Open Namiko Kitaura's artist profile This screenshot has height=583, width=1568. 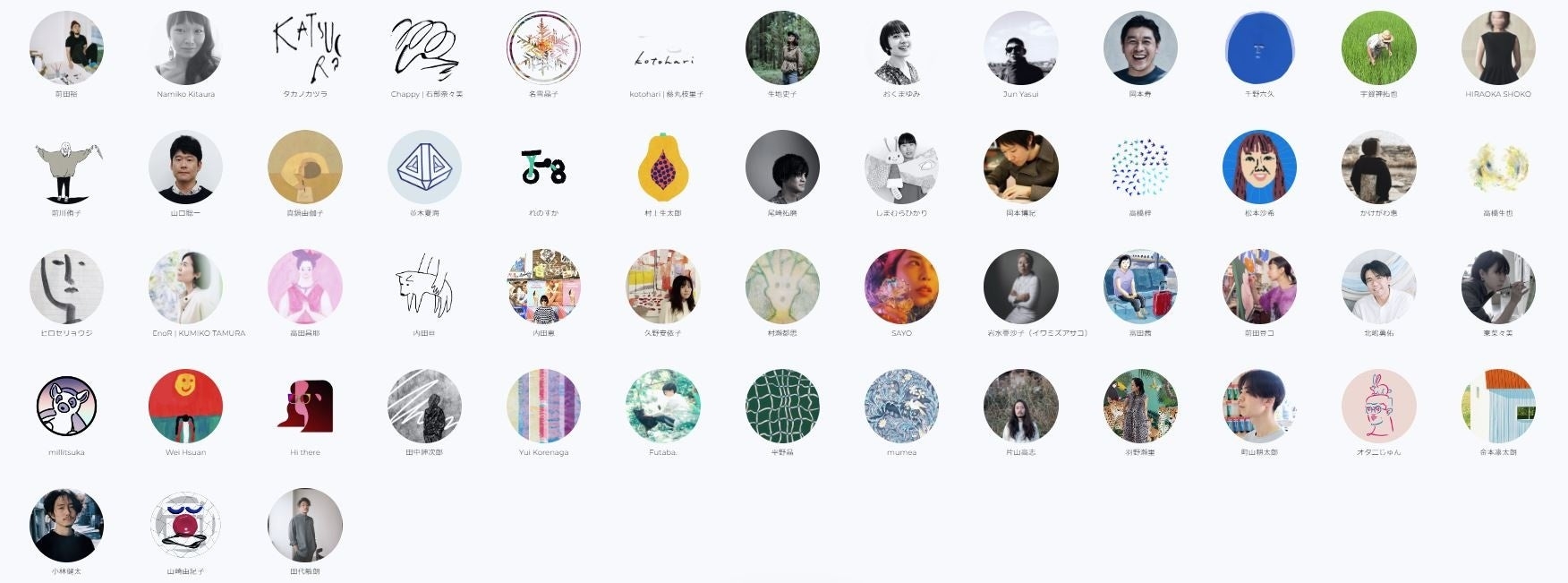pyautogui.click(x=185, y=48)
